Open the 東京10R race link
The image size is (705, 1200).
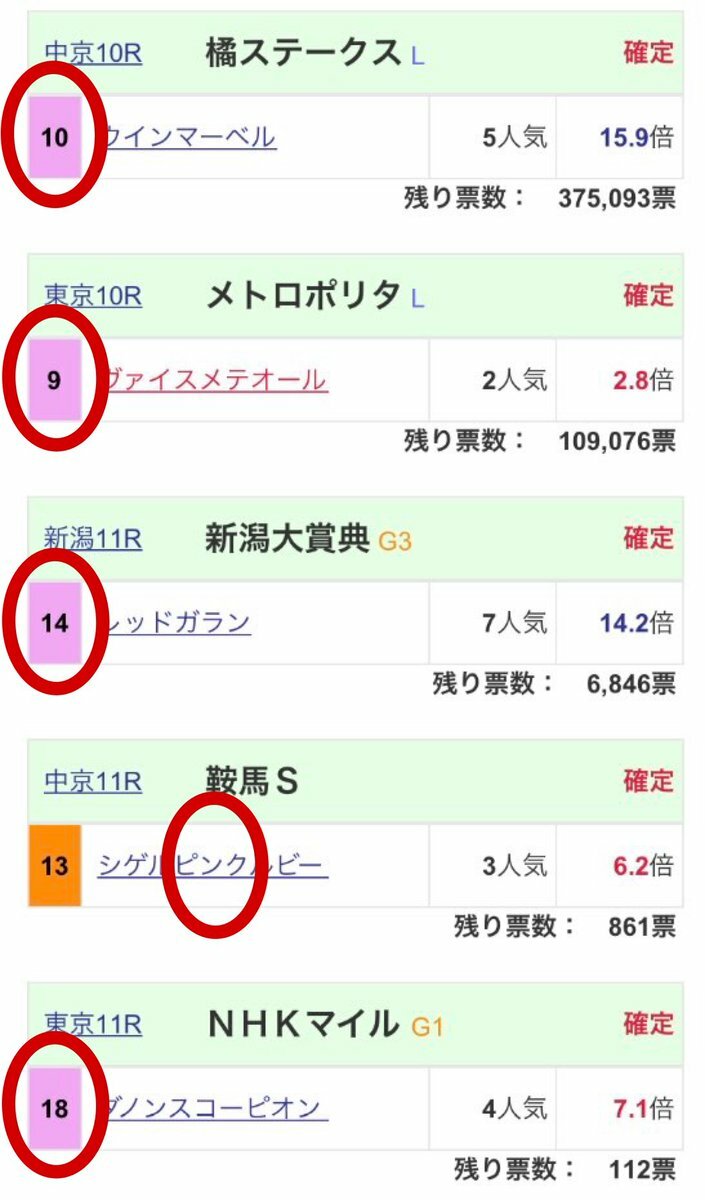tap(93, 296)
